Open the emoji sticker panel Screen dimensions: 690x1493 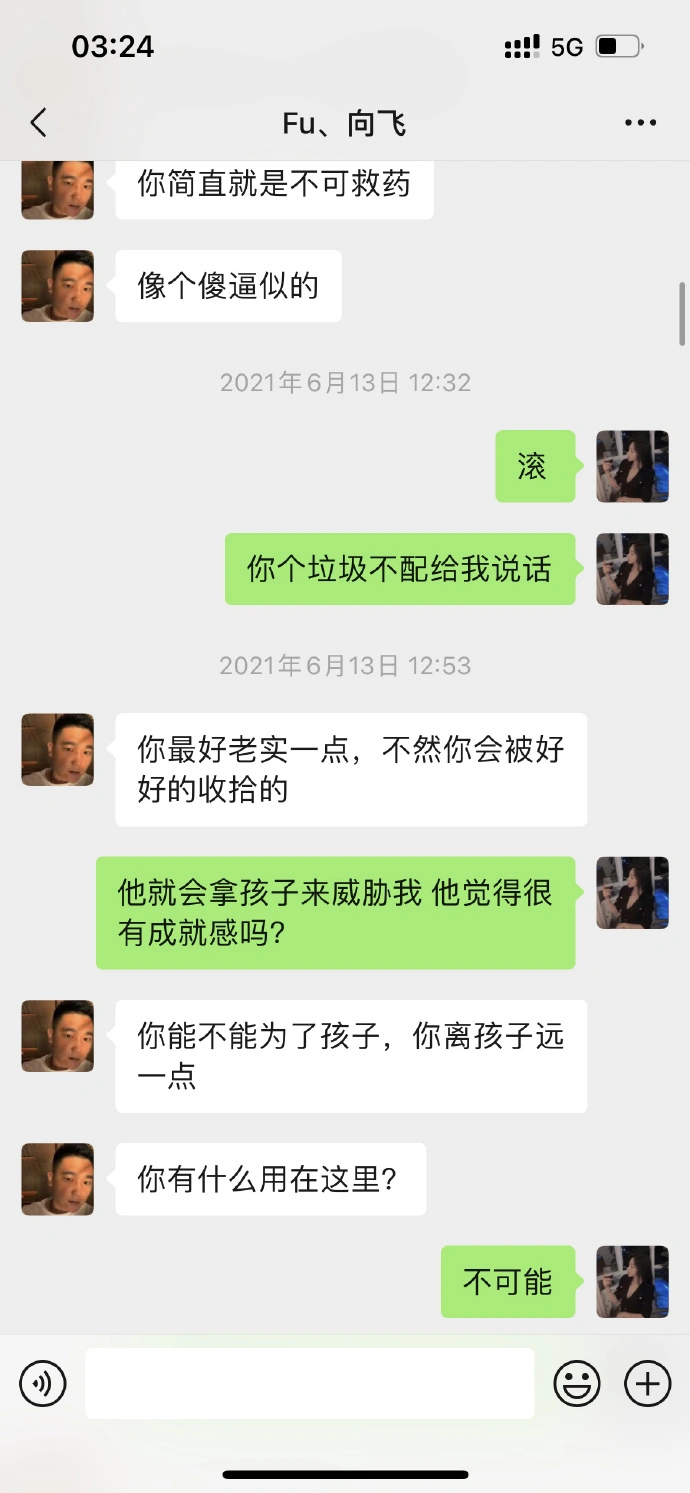(x=577, y=1384)
